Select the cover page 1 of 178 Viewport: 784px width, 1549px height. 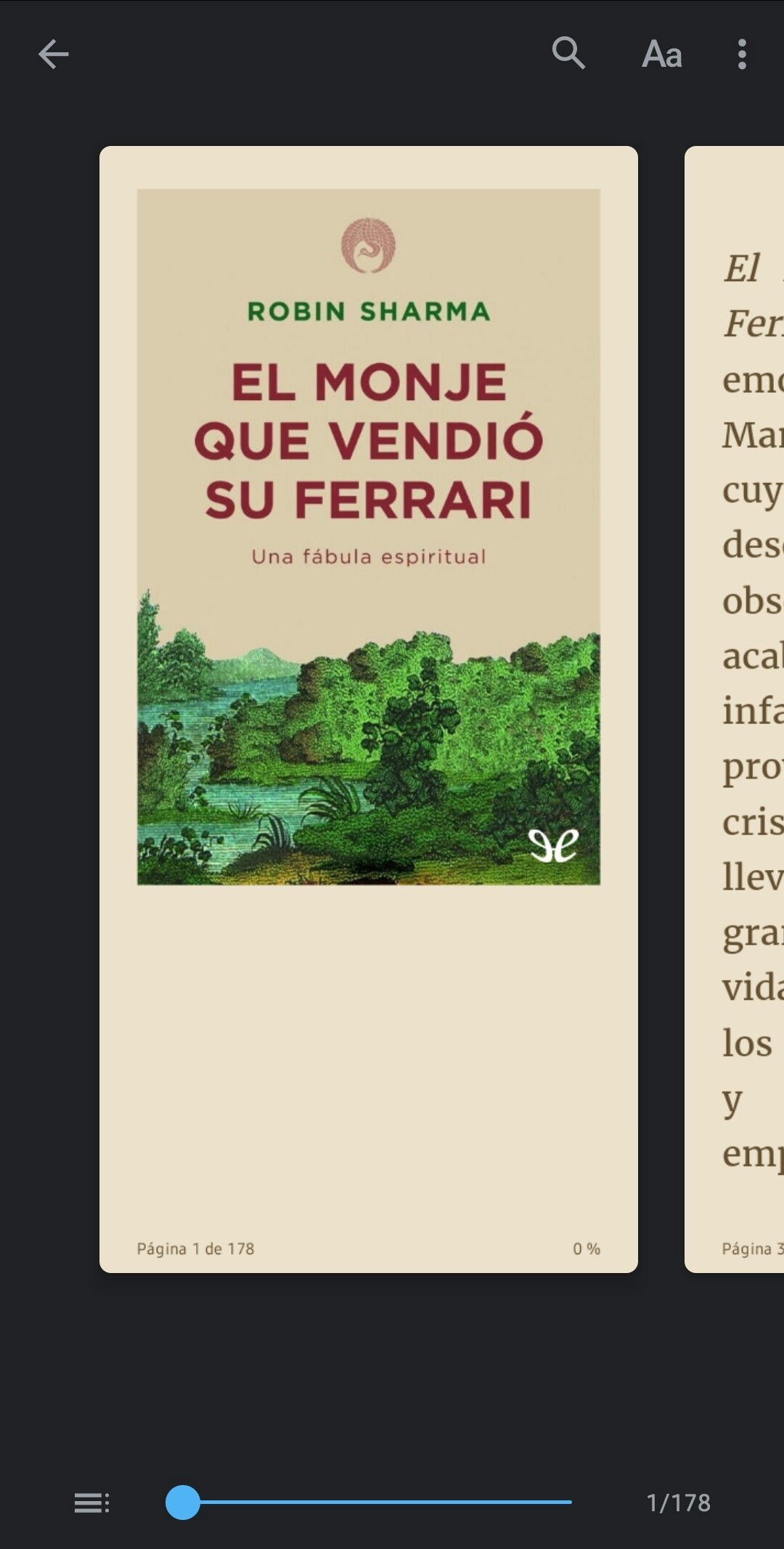[x=369, y=709]
